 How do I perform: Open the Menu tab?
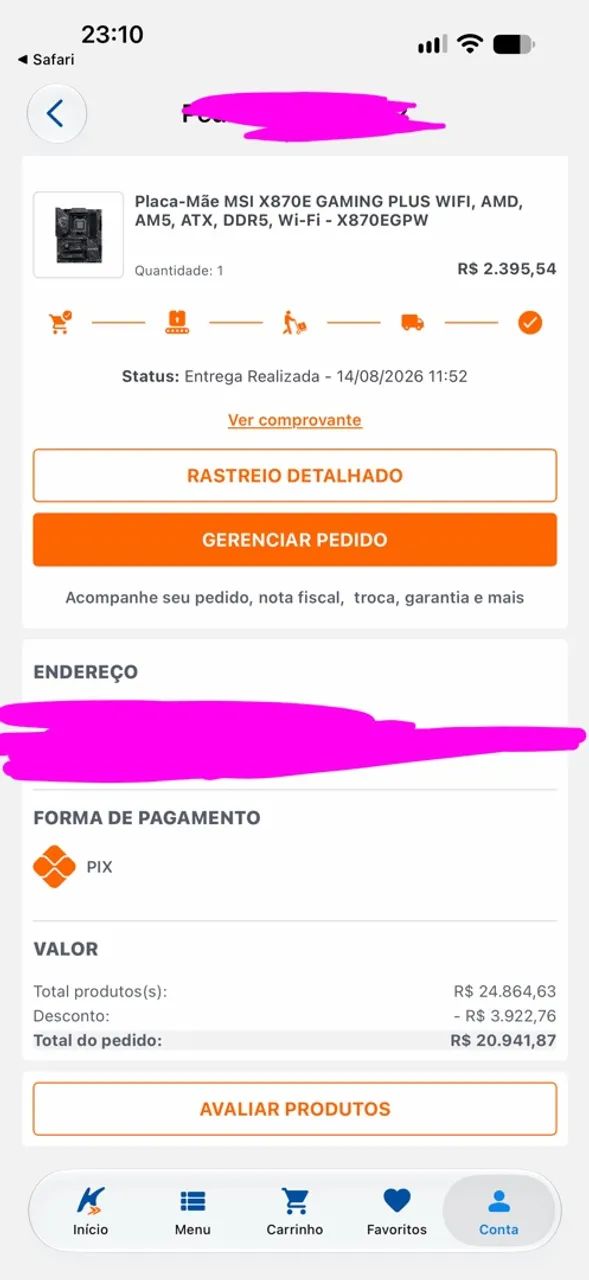(x=193, y=1211)
